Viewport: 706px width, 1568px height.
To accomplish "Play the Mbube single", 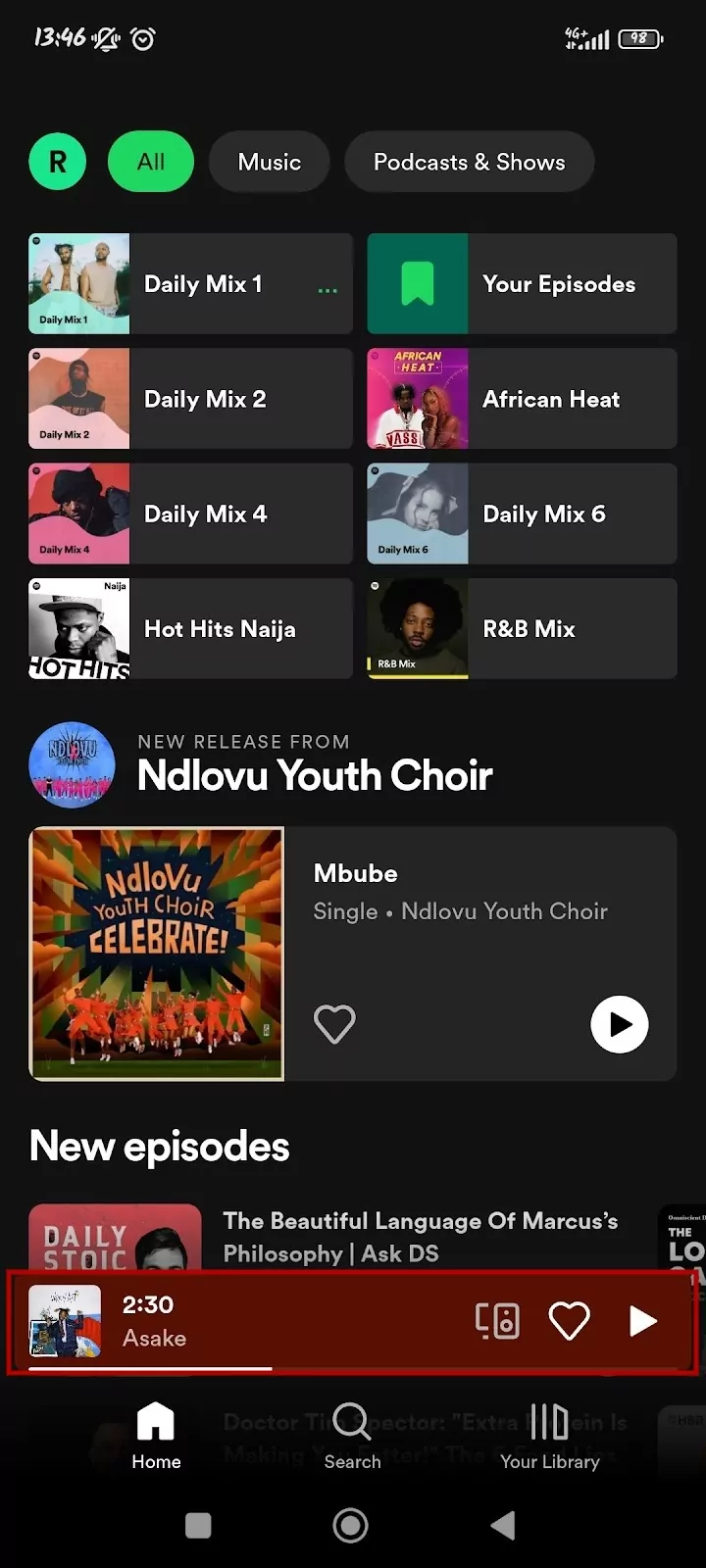I will (x=619, y=1024).
